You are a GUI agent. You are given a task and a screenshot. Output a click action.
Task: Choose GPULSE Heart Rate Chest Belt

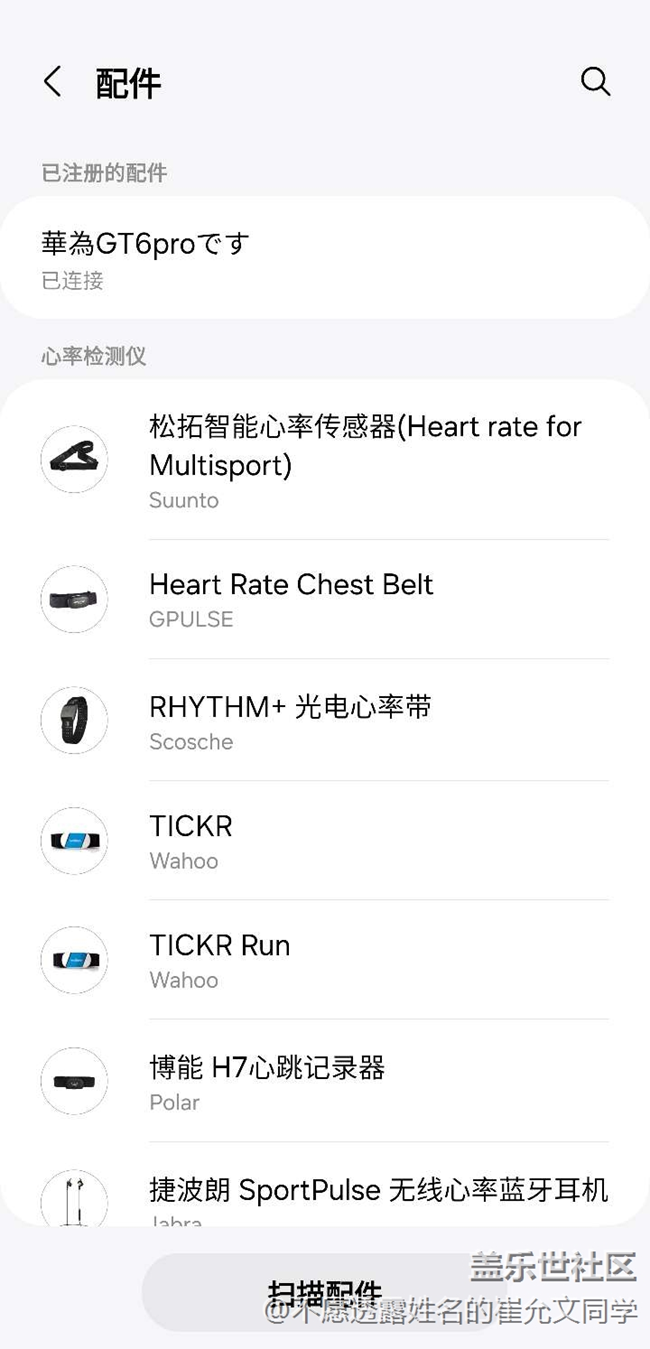(x=364, y=599)
